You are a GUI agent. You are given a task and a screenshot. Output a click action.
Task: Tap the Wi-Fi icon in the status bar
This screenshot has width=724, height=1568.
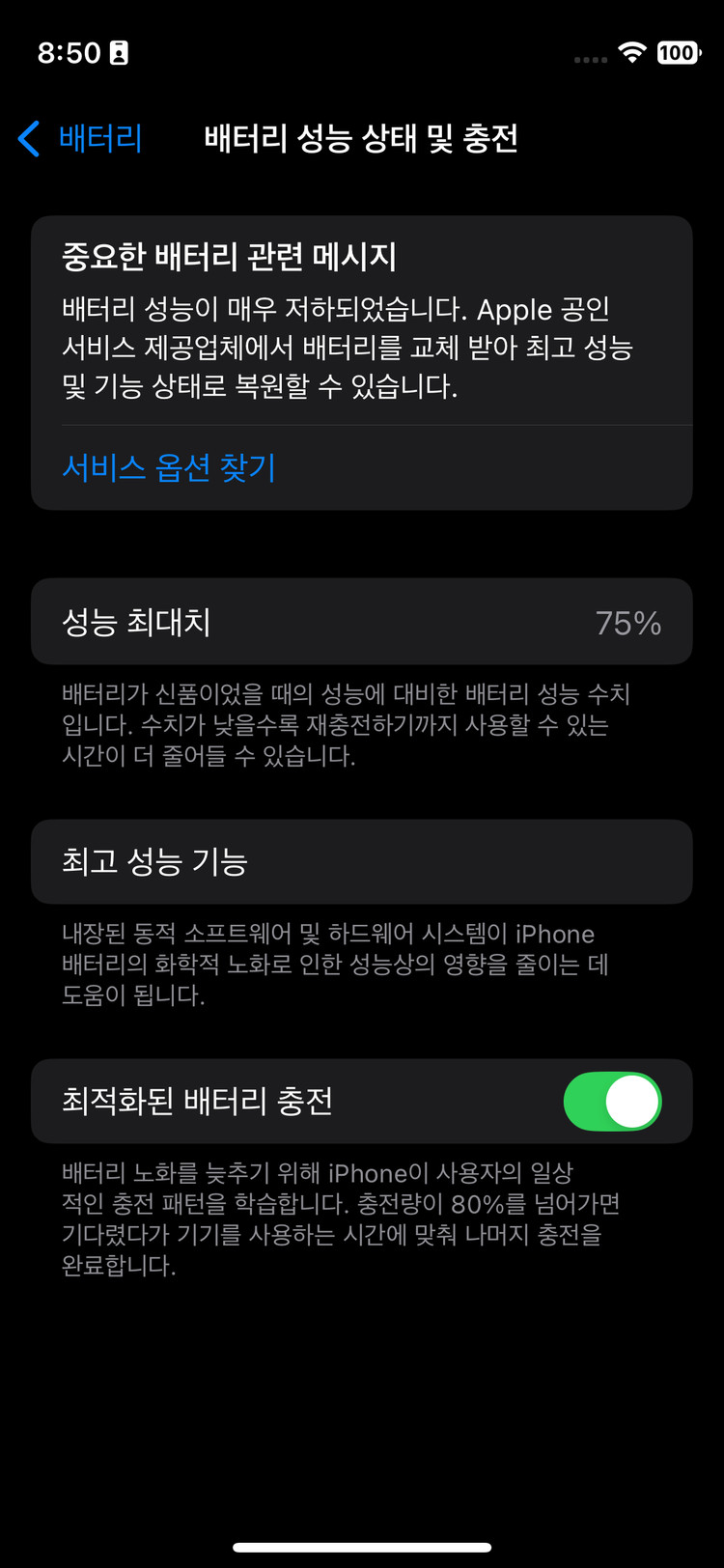click(632, 54)
